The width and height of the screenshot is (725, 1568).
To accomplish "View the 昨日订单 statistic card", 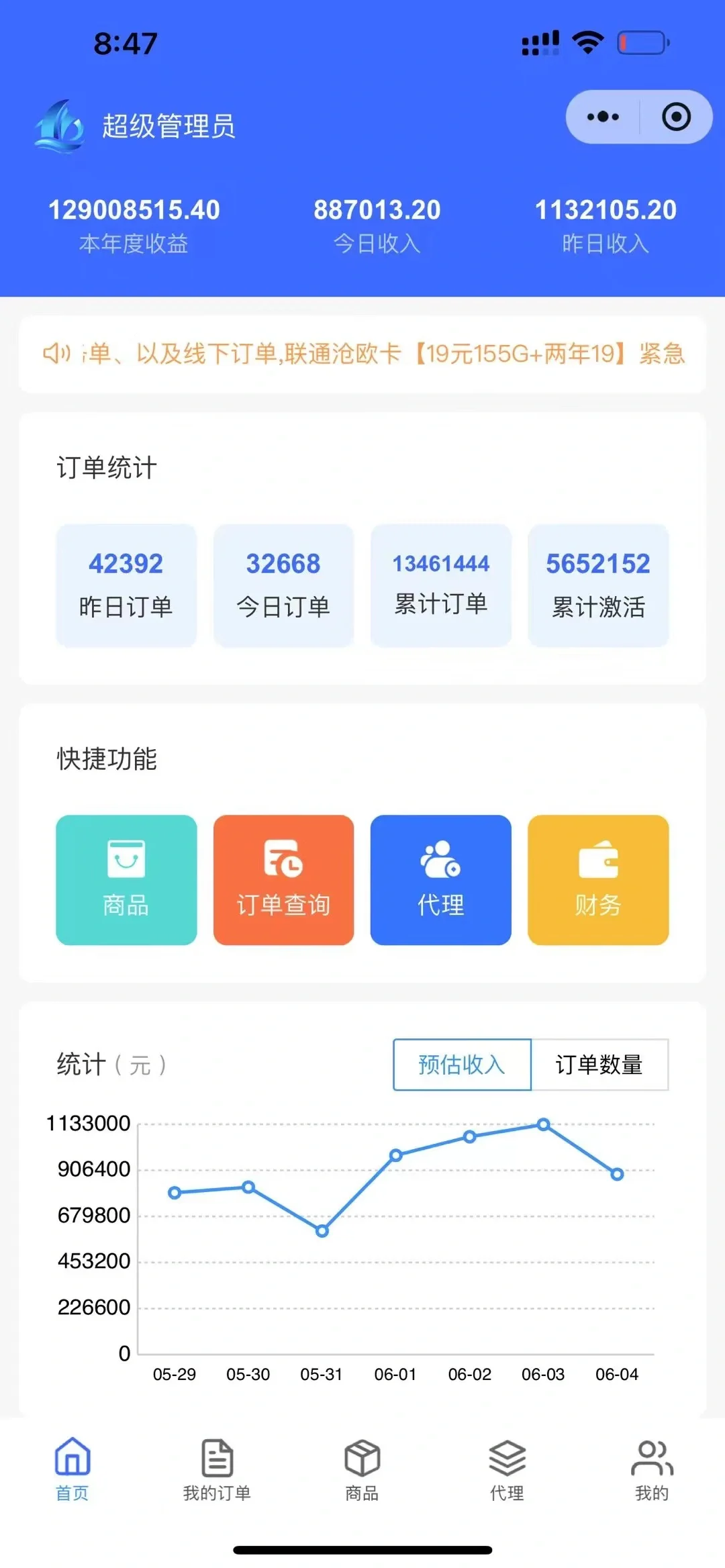I will coord(126,585).
